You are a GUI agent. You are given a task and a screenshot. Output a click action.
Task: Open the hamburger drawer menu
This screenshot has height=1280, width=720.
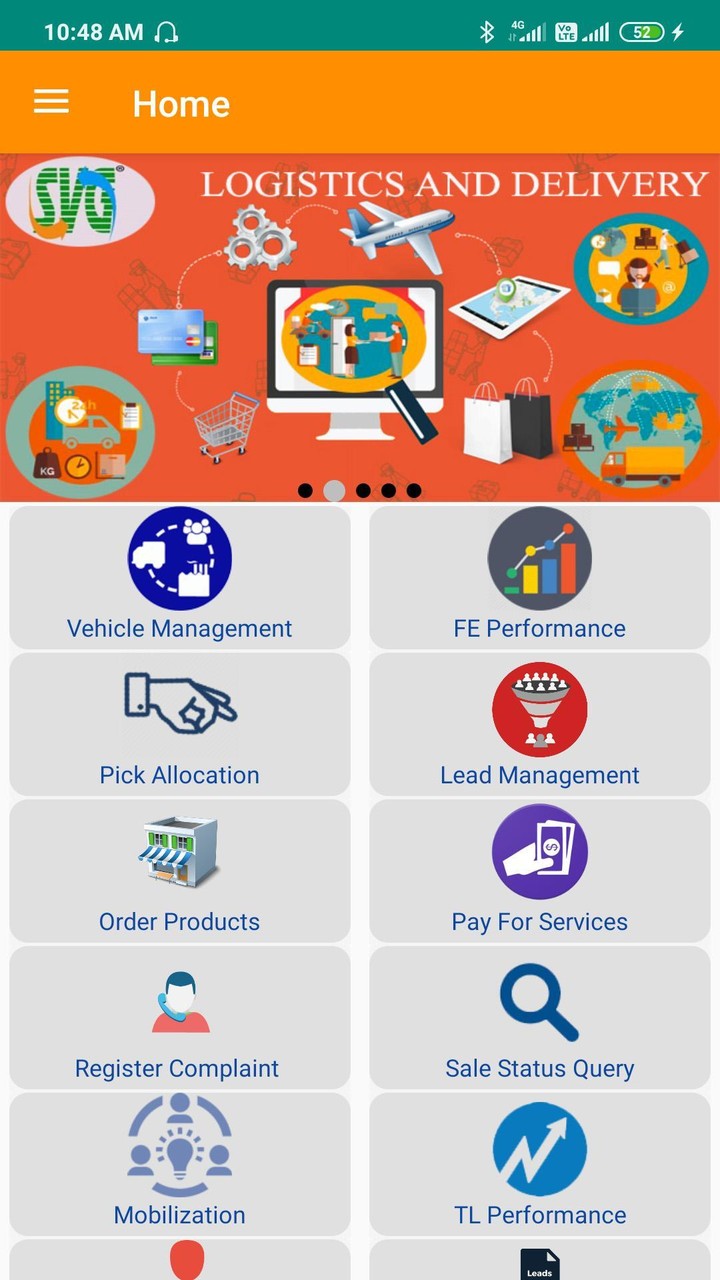[x=51, y=102]
